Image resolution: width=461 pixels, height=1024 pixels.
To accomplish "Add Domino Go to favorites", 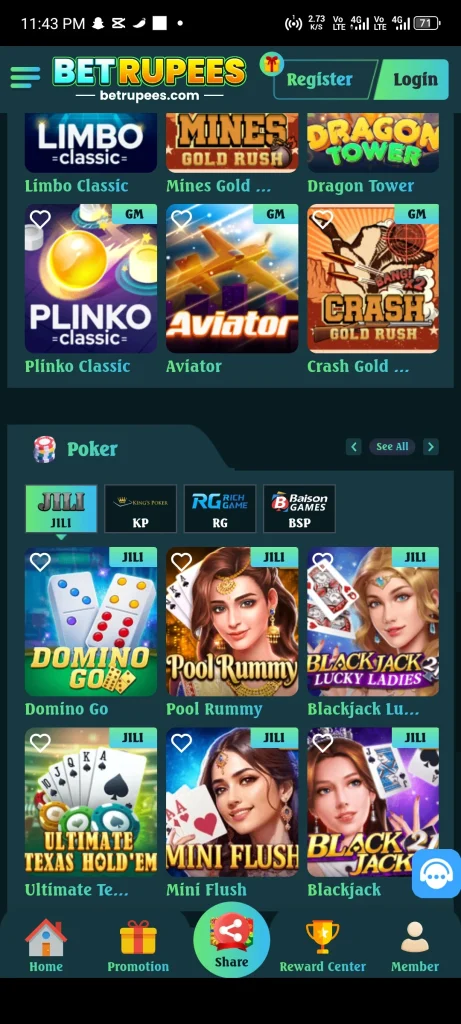I will click(40, 562).
